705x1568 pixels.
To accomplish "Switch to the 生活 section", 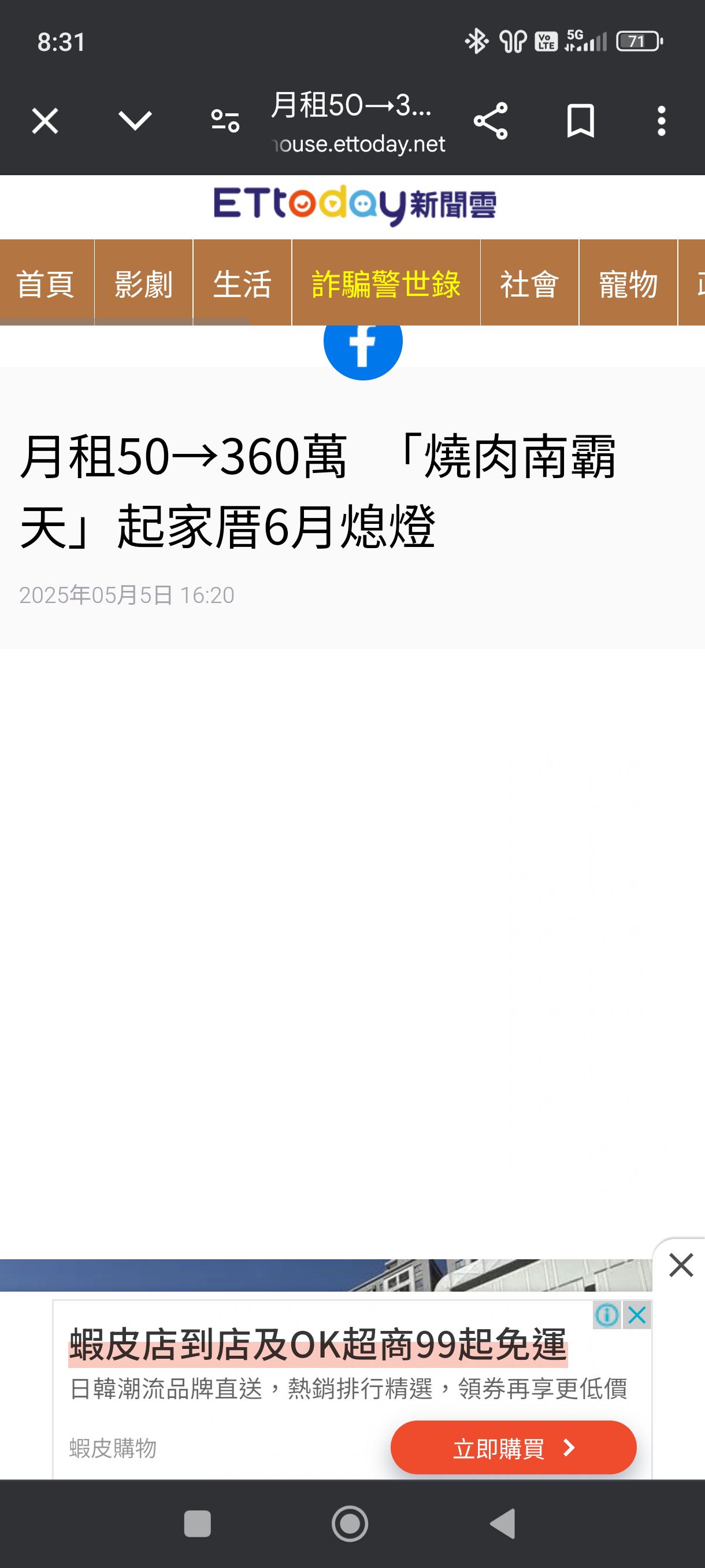I will [242, 282].
